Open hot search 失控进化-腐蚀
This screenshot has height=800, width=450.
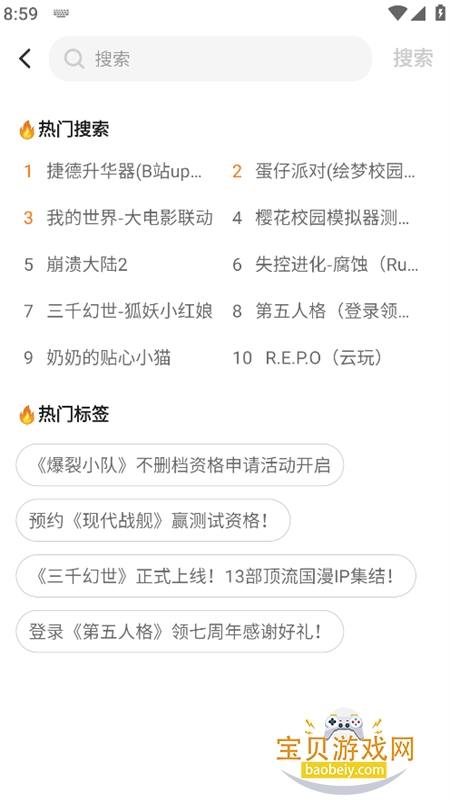pyautogui.click(x=336, y=265)
